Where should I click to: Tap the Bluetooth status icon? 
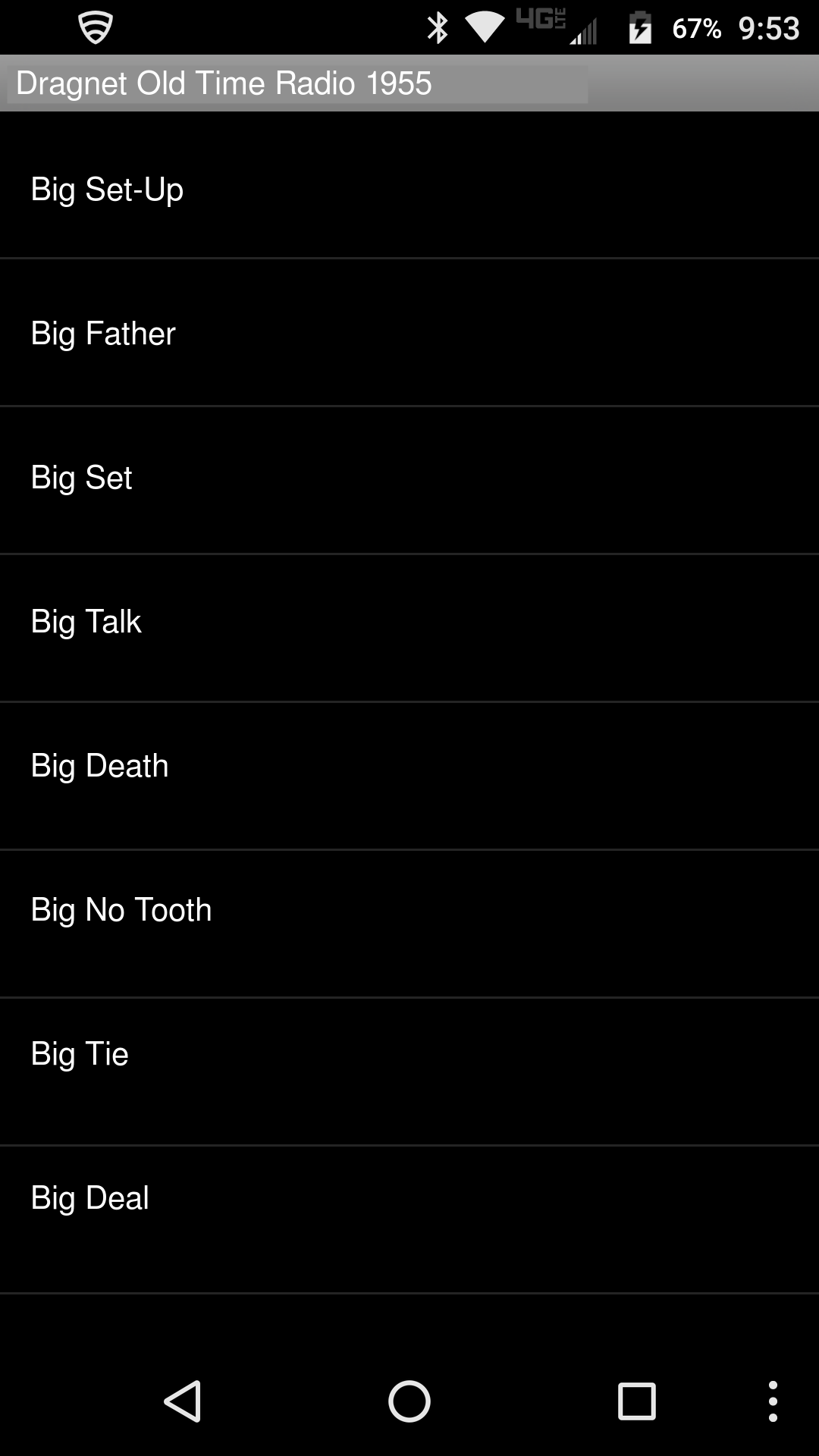pyautogui.click(x=437, y=27)
